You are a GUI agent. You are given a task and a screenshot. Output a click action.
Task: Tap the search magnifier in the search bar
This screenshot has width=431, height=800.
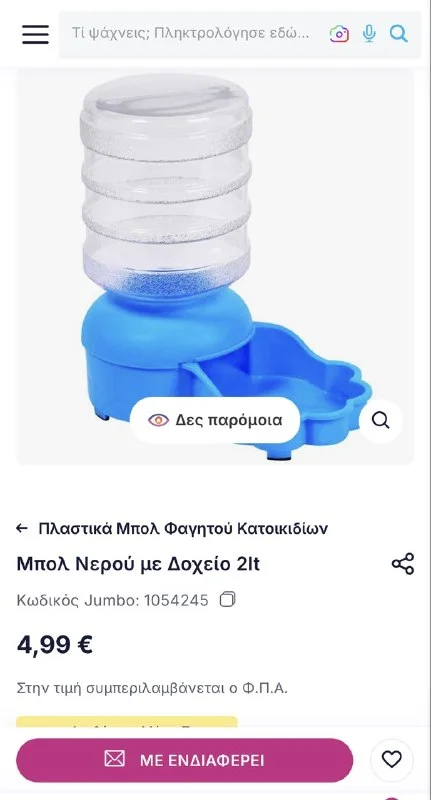coord(399,34)
